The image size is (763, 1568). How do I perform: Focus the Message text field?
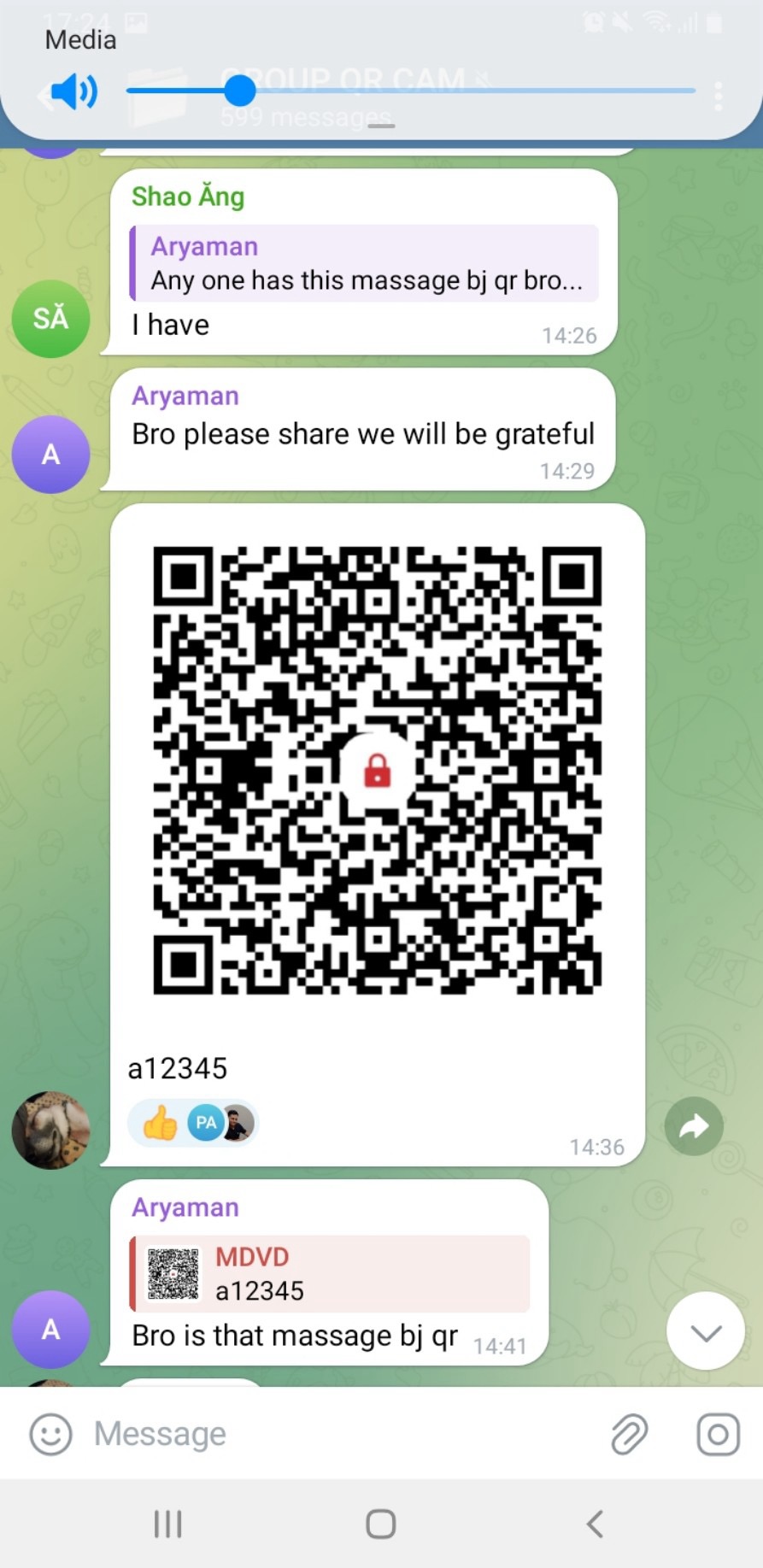pos(342,1434)
